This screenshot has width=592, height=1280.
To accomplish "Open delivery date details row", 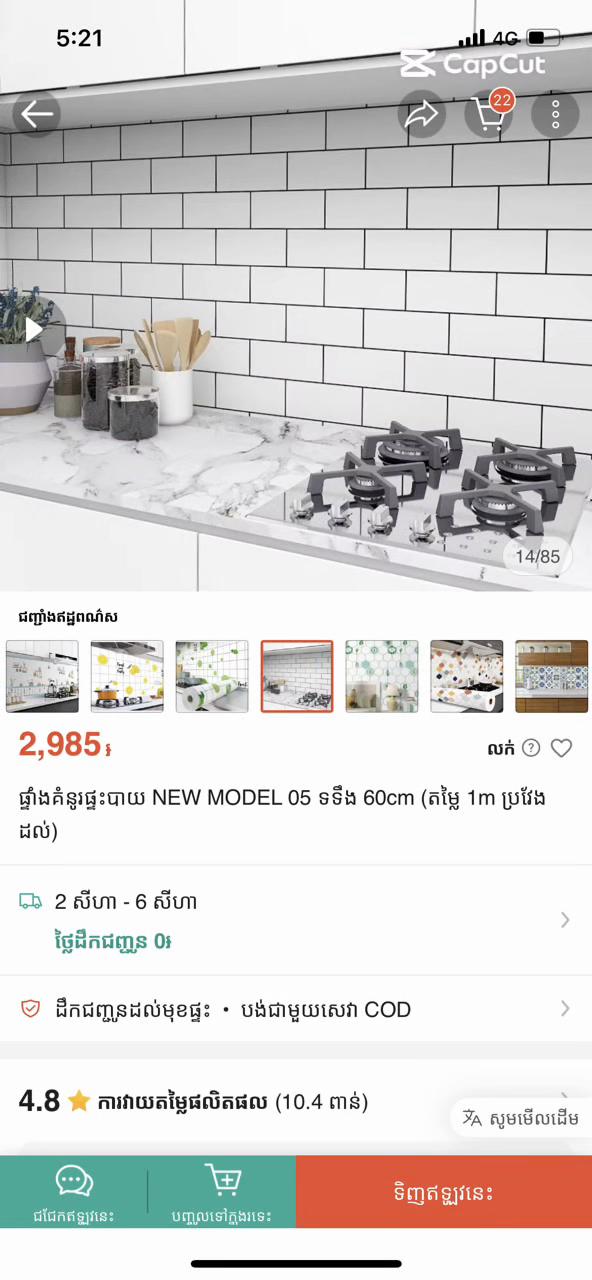I will (296, 920).
